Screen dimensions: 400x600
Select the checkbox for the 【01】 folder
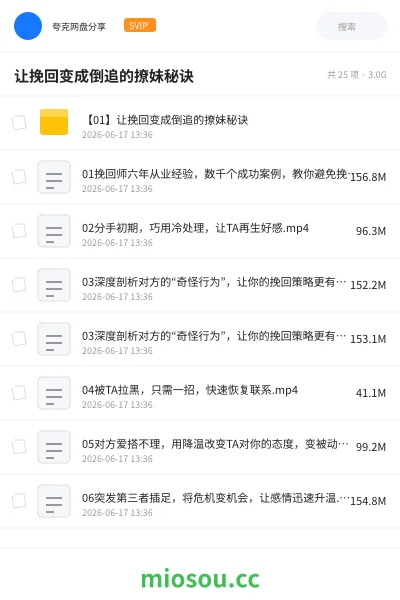tap(19, 123)
